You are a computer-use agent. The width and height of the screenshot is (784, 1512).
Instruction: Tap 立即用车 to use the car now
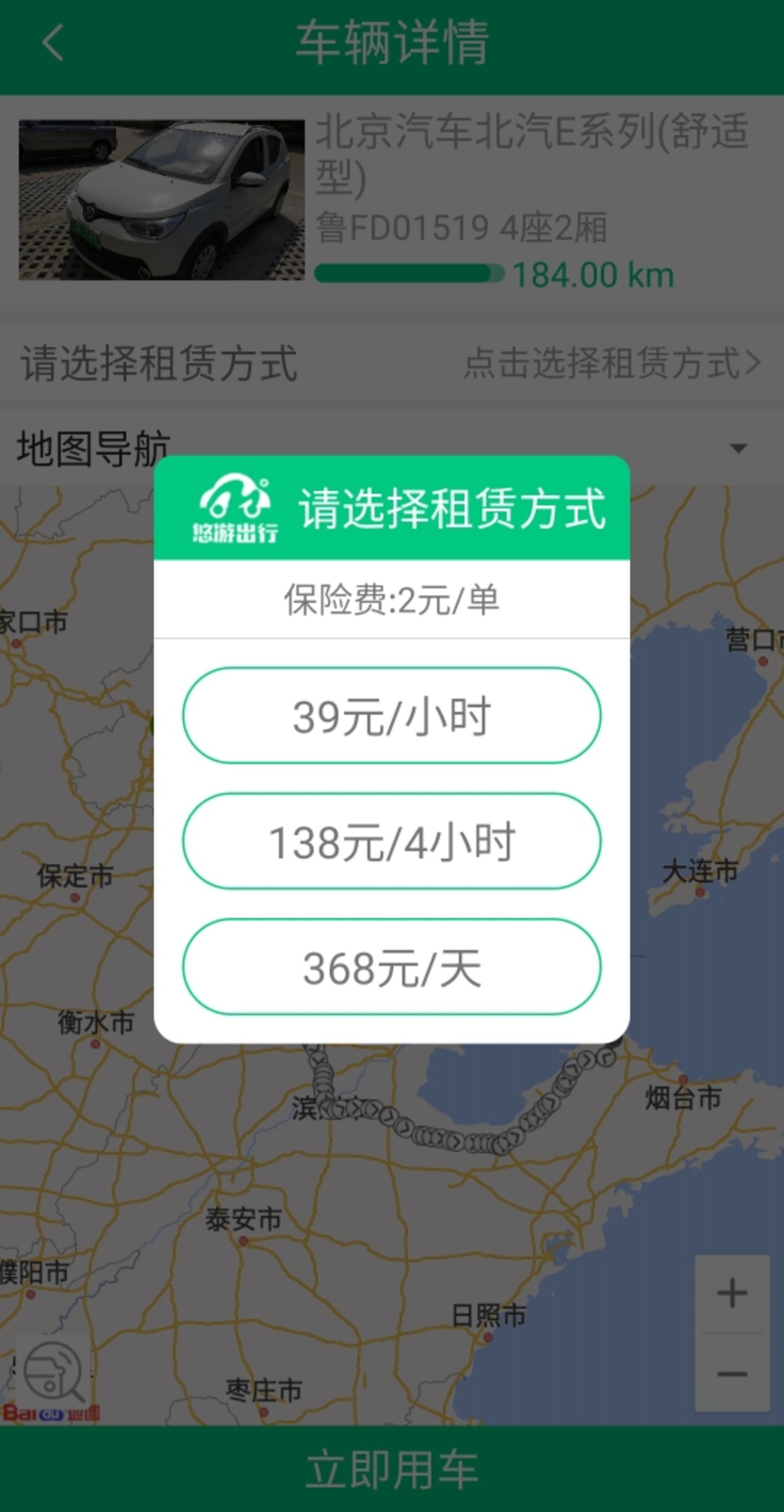click(392, 1469)
